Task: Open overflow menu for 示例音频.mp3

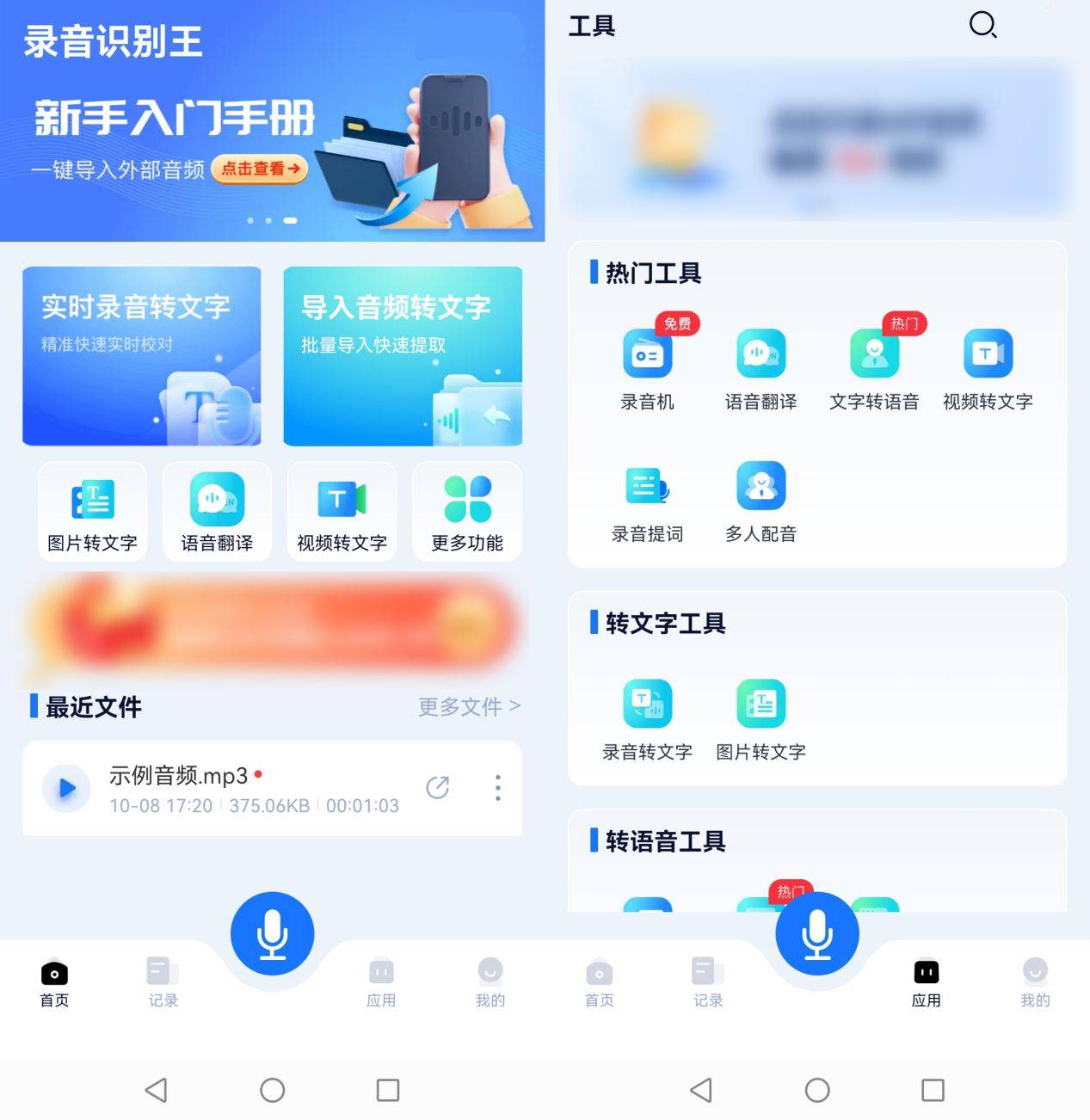Action: click(497, 788)
